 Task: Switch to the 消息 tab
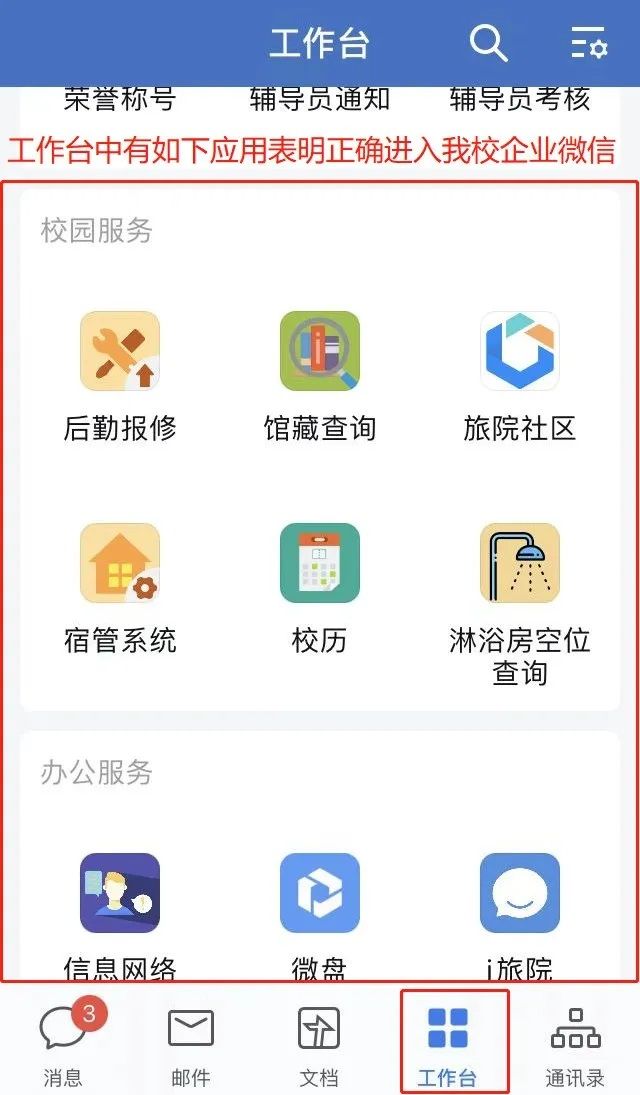click(x=64, y=1043)
